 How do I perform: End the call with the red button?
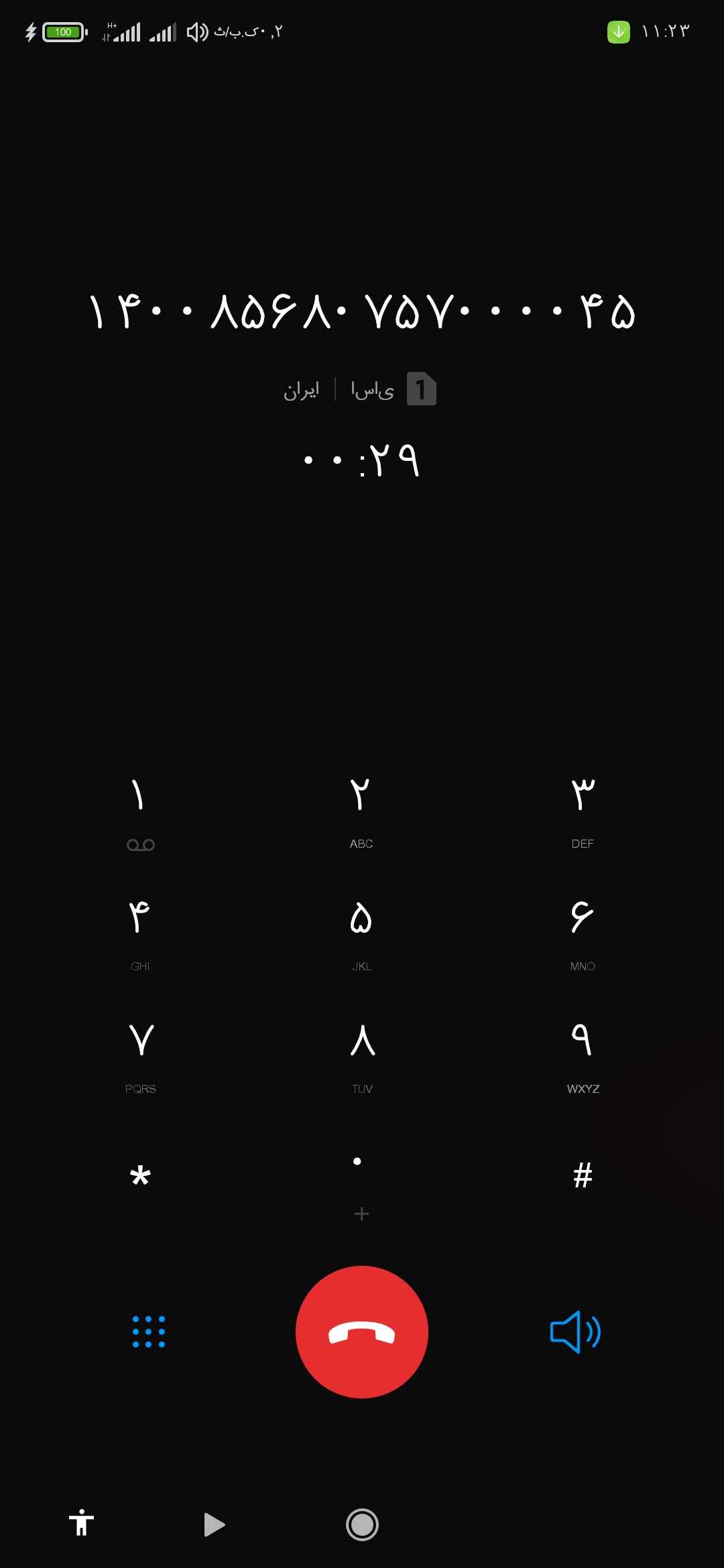362,1332
